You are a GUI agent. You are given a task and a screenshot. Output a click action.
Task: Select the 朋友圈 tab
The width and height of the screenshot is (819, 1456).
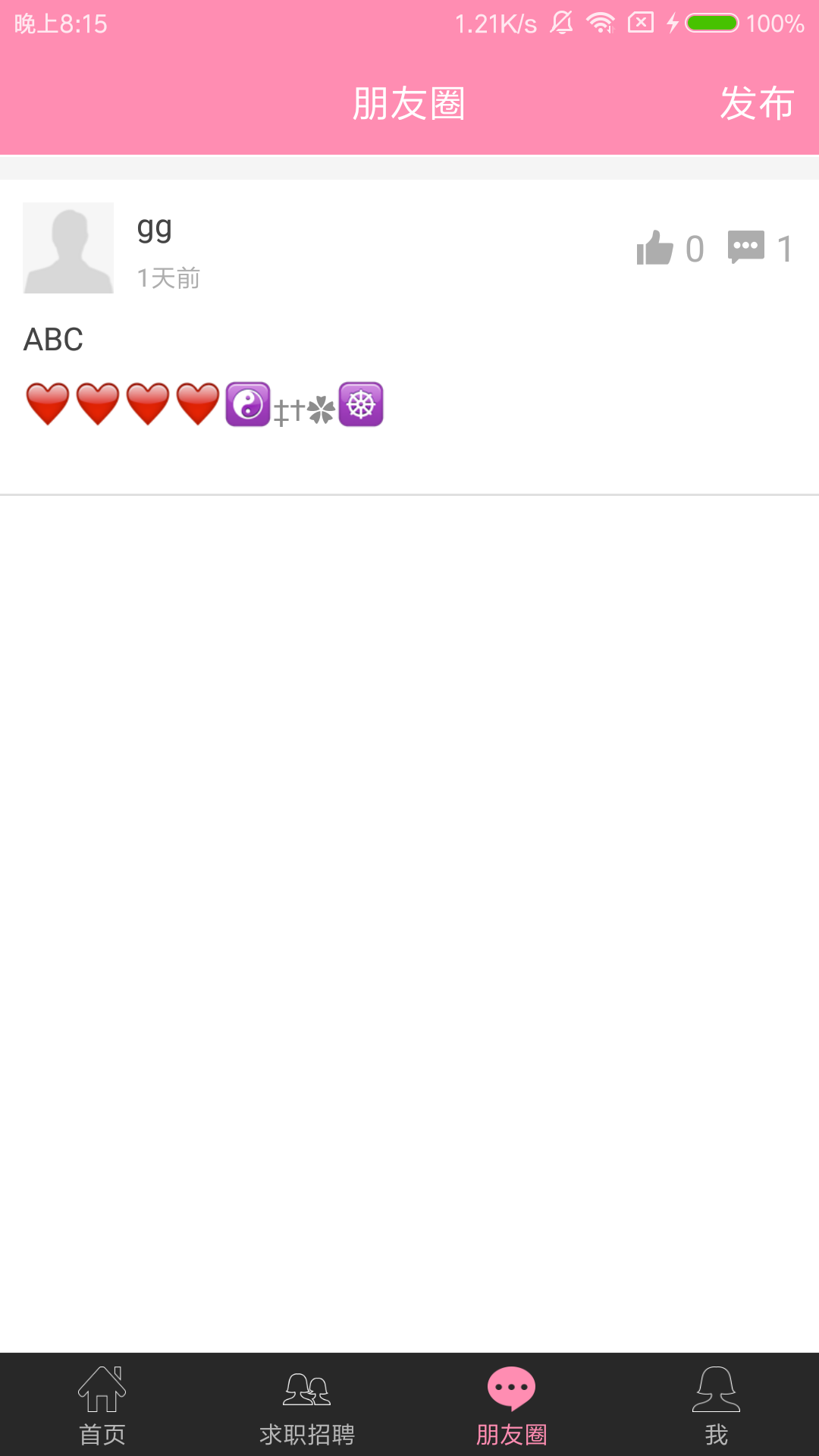pos(512,1404)
